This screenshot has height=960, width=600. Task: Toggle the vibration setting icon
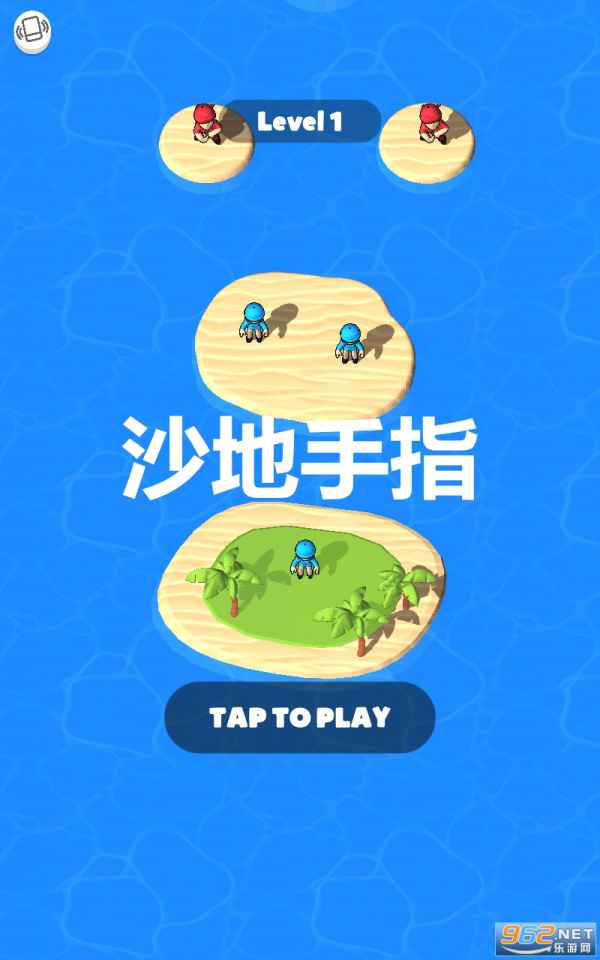(32, 33)
